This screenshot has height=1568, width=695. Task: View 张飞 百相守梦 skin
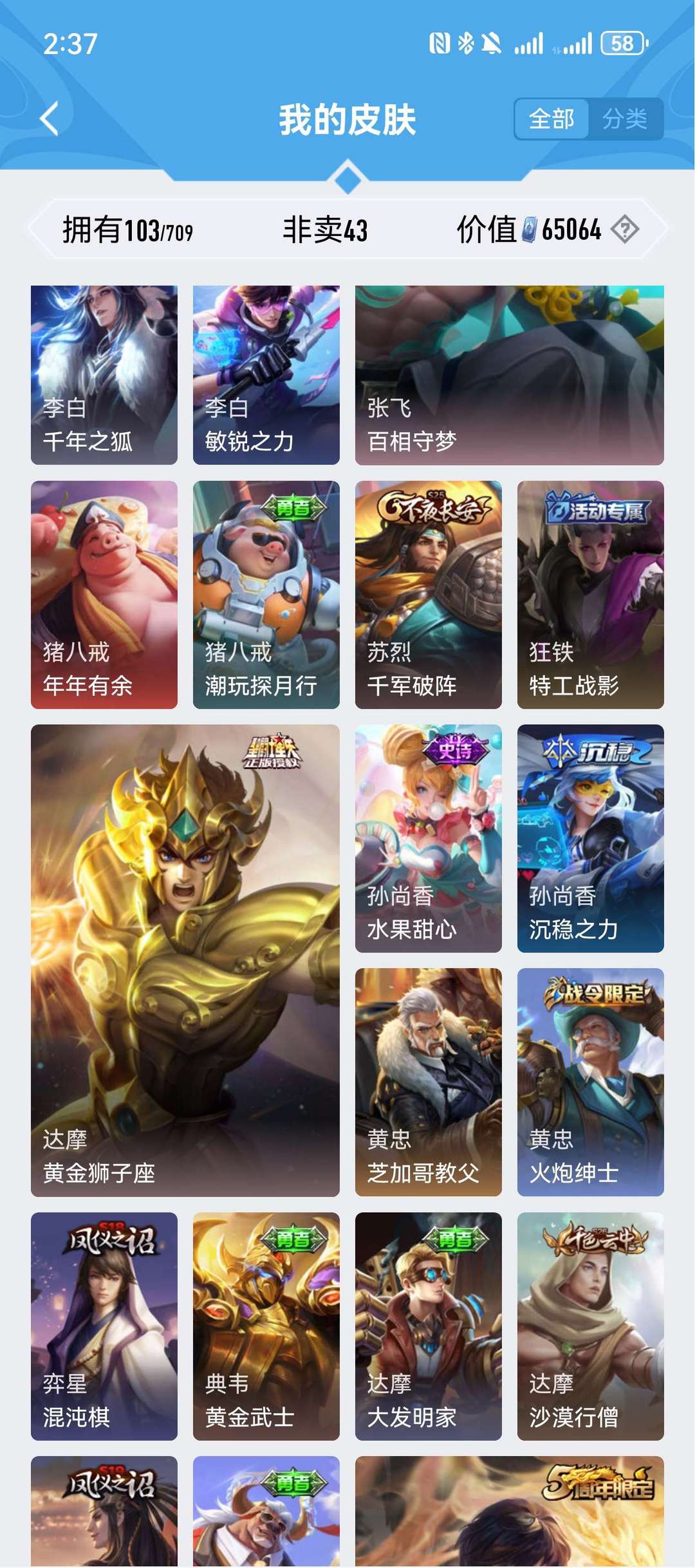[x=510, y=375]
